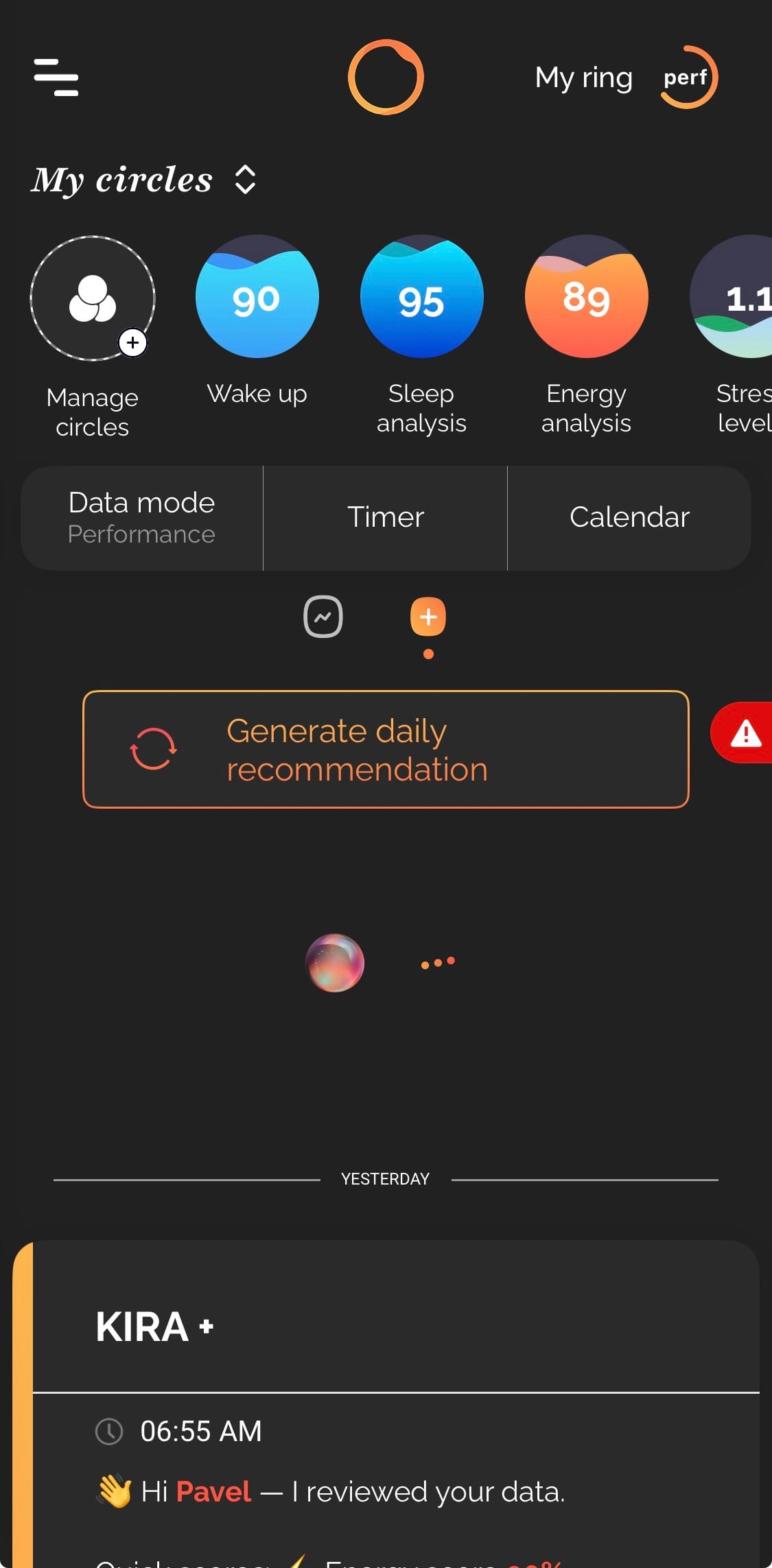Tap the colorful assistant orb
772x1568 pixels.
335,962
